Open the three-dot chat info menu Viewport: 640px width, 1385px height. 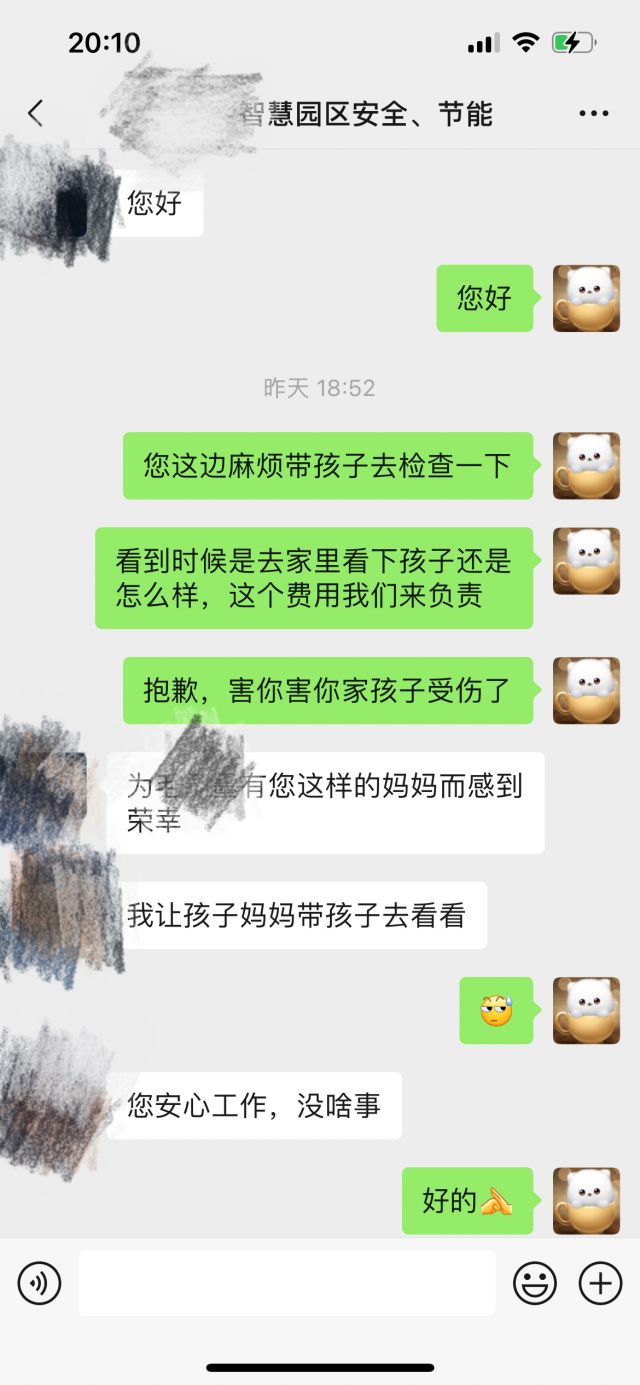pyautogui.click(x=594, y=114)
